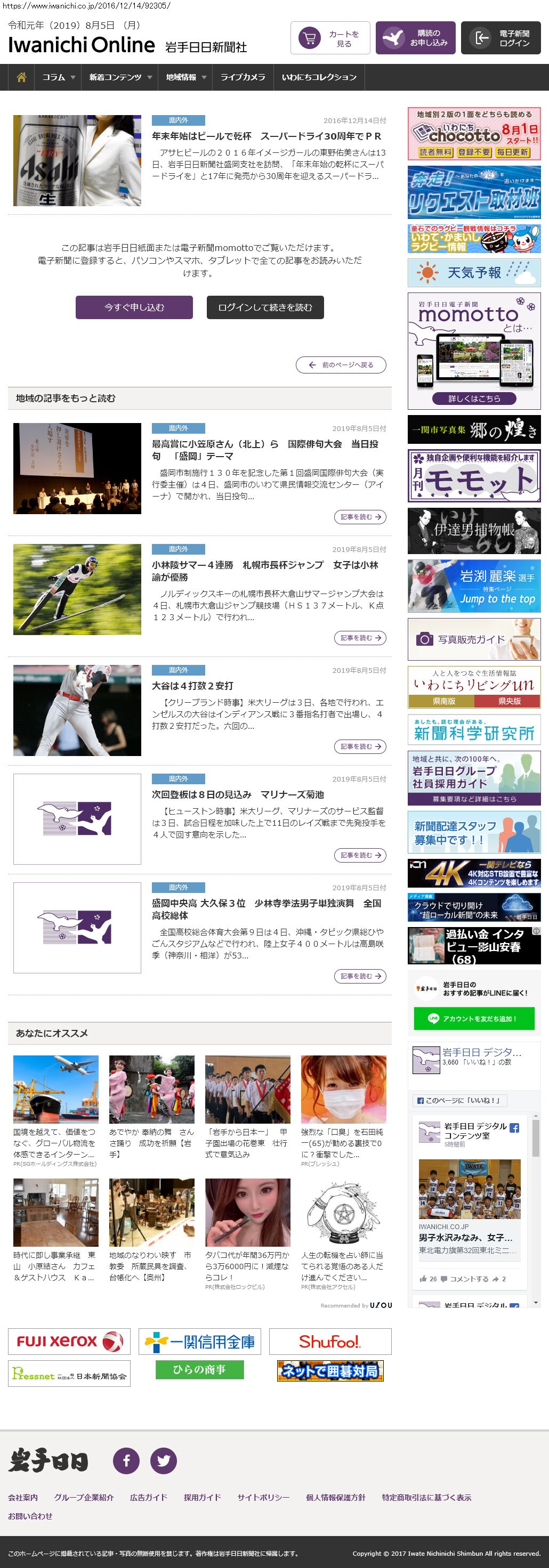Choose ログインして続きを読む

[x=265, y=307]
